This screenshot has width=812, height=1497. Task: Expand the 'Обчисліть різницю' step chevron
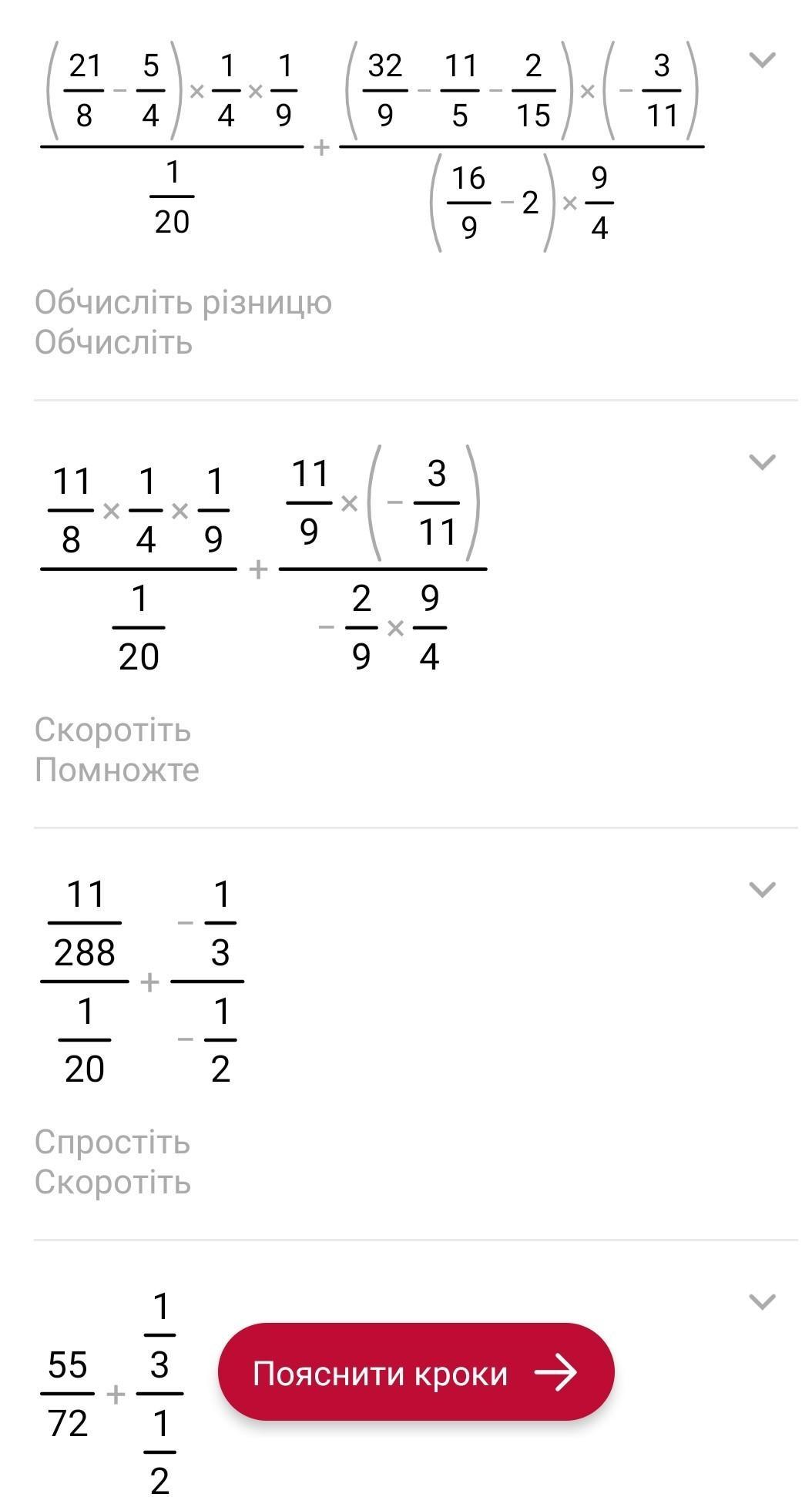coord(761,60)
